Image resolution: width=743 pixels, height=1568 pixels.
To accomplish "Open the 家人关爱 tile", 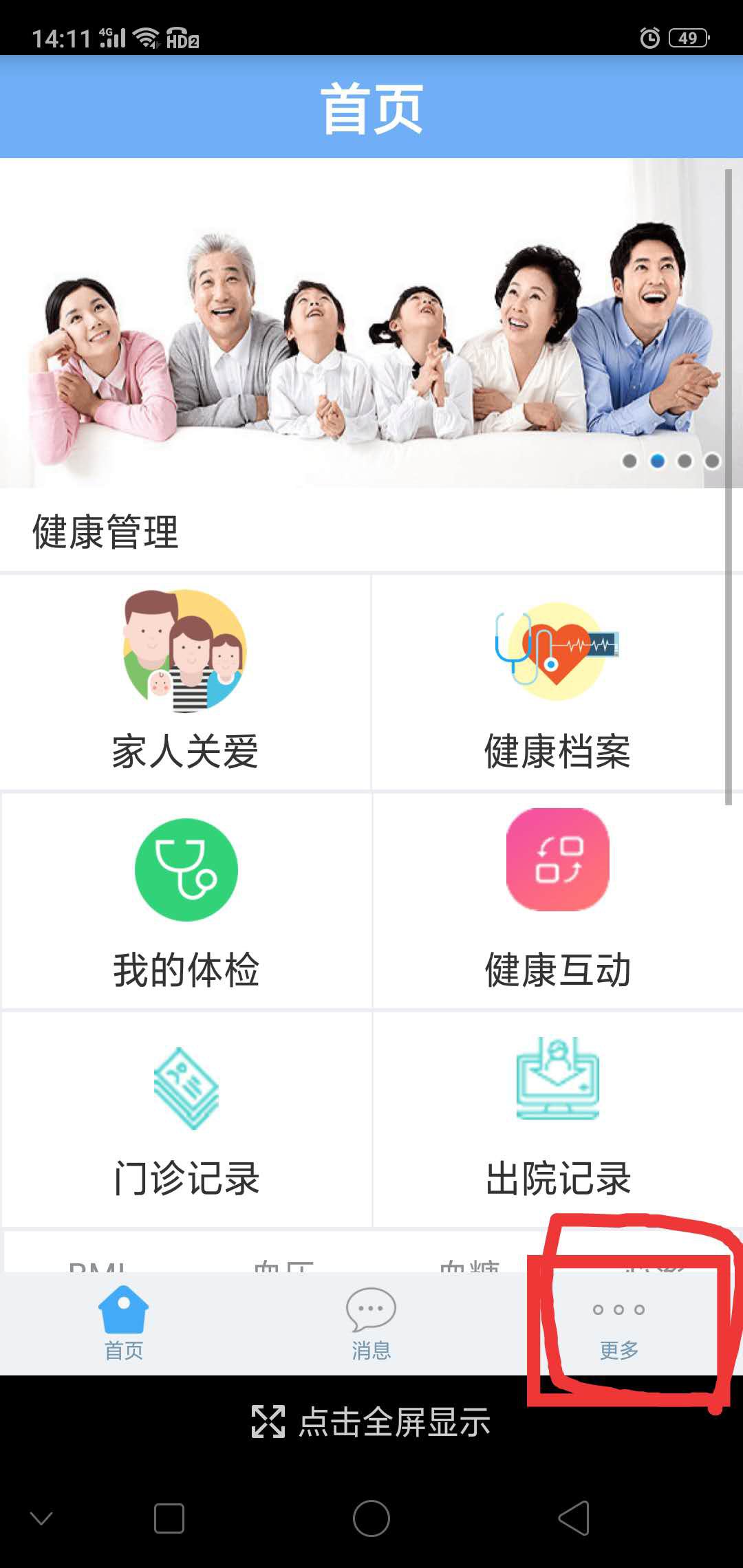I will point(185,681).
